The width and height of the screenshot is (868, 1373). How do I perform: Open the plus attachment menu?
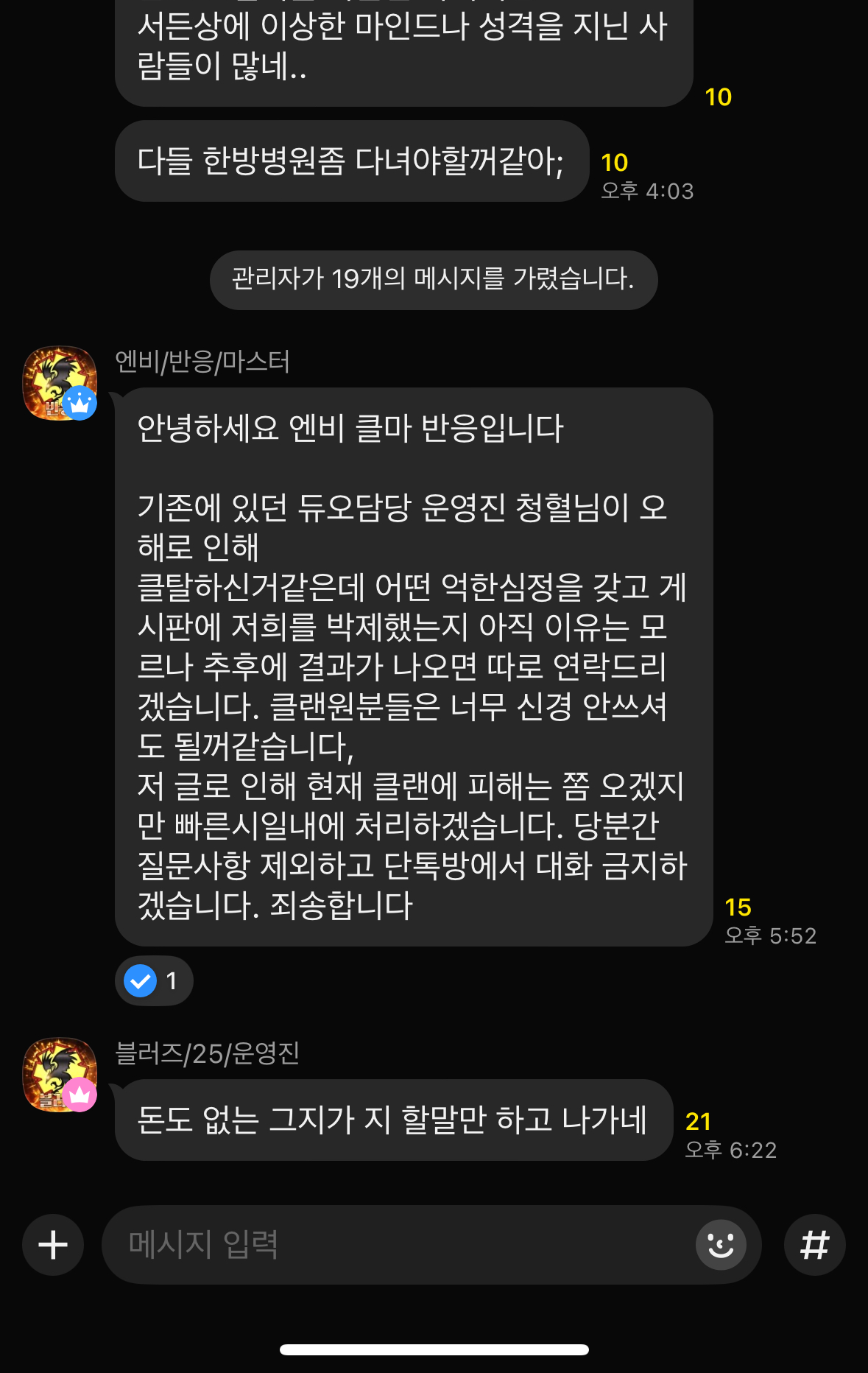pos(53,1245)
